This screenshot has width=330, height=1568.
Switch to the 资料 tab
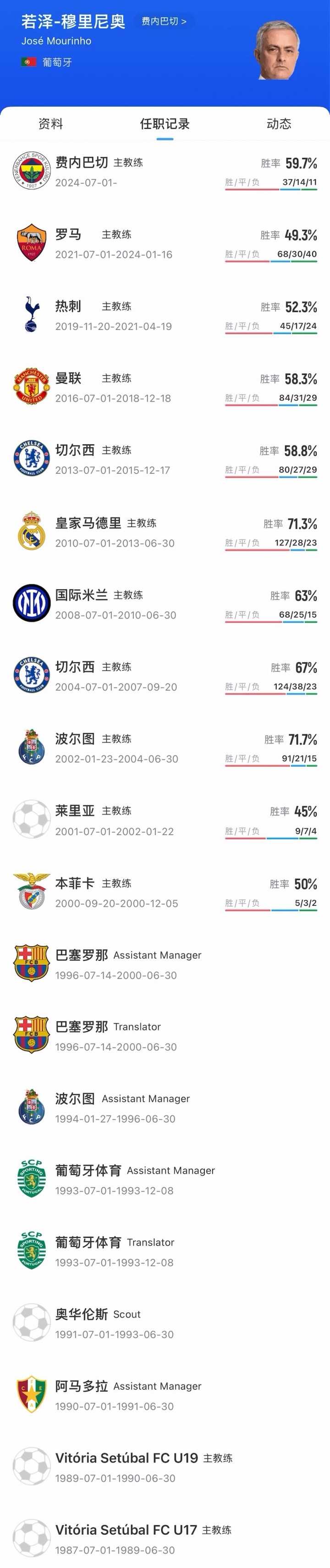(50, 124)
